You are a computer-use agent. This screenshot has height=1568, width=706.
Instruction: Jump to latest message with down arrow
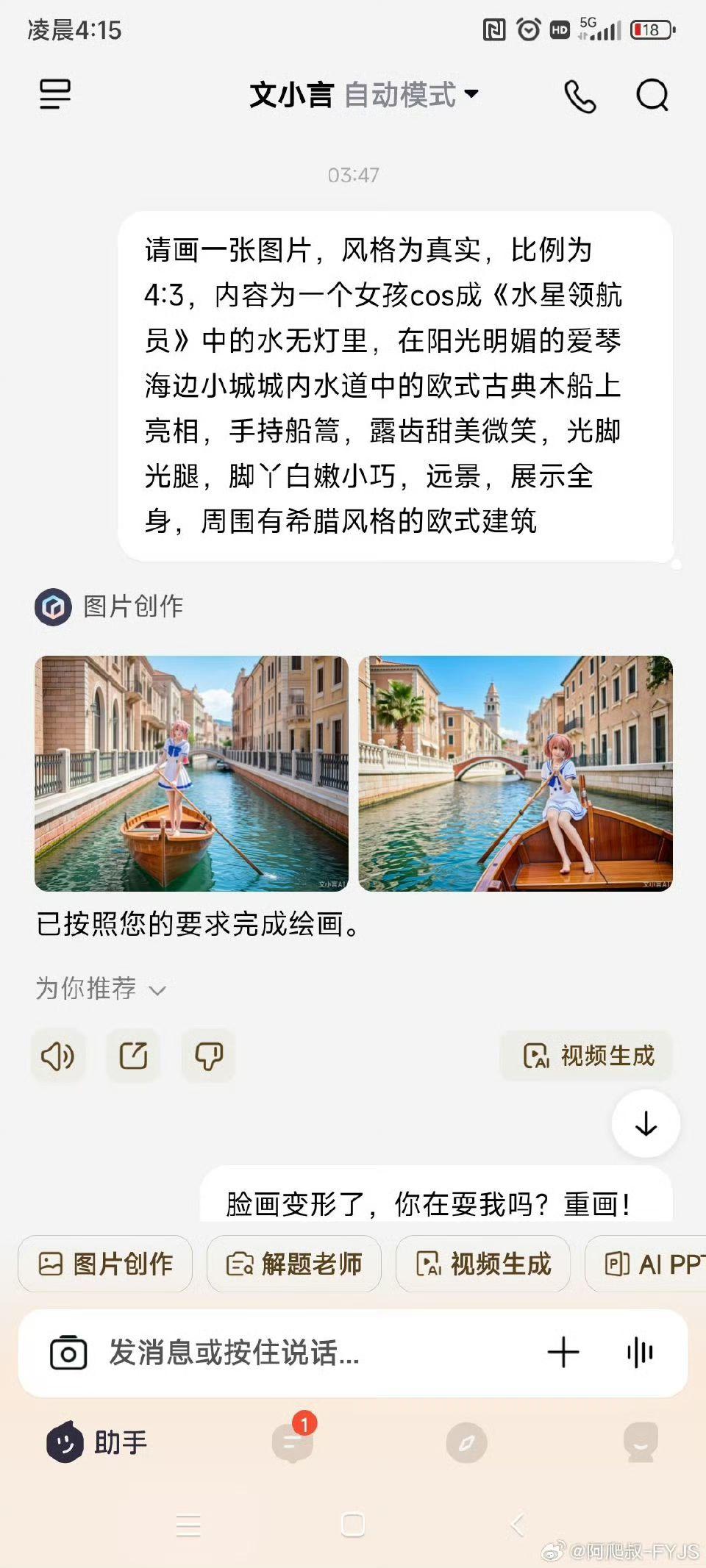point(646,1124)
